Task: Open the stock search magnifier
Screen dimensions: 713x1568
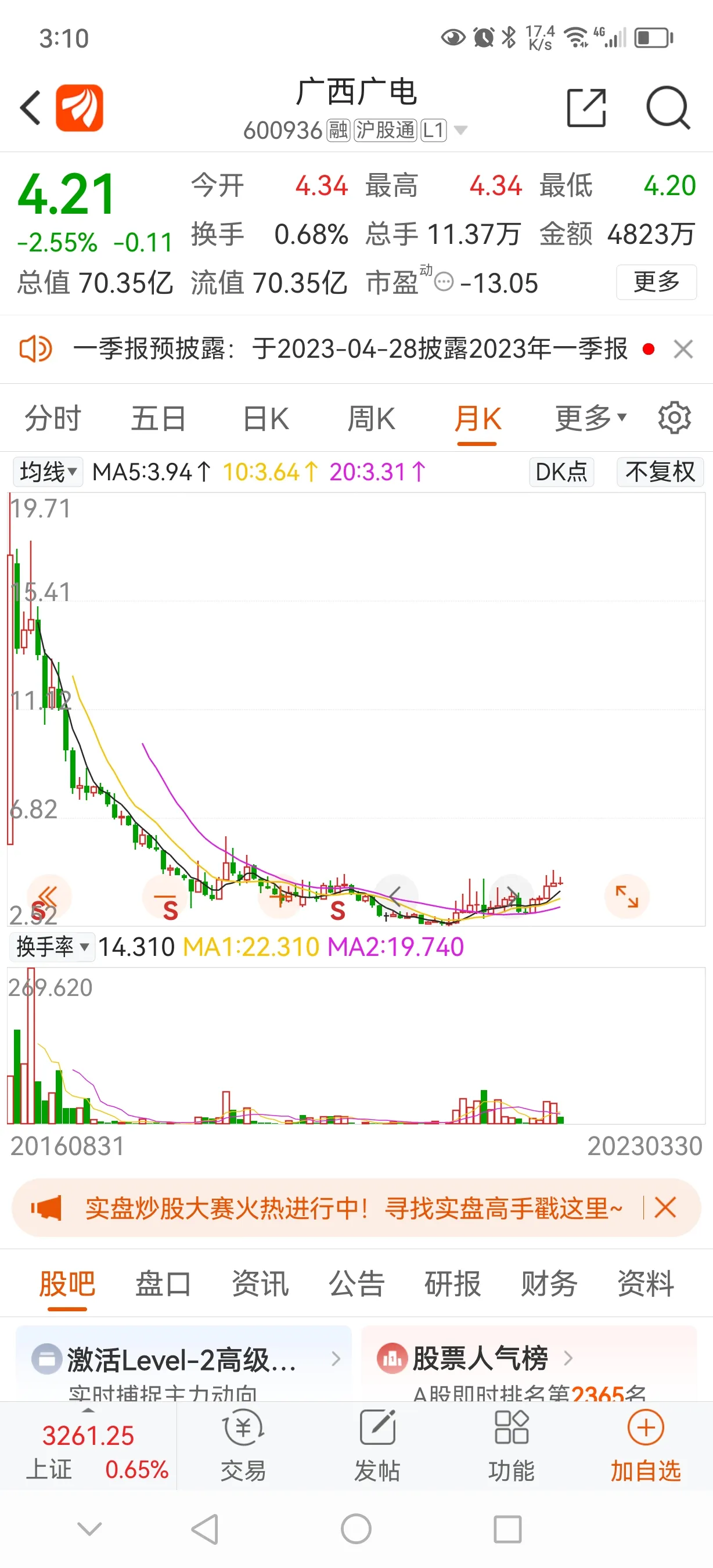Action: [x=667, y=108]
